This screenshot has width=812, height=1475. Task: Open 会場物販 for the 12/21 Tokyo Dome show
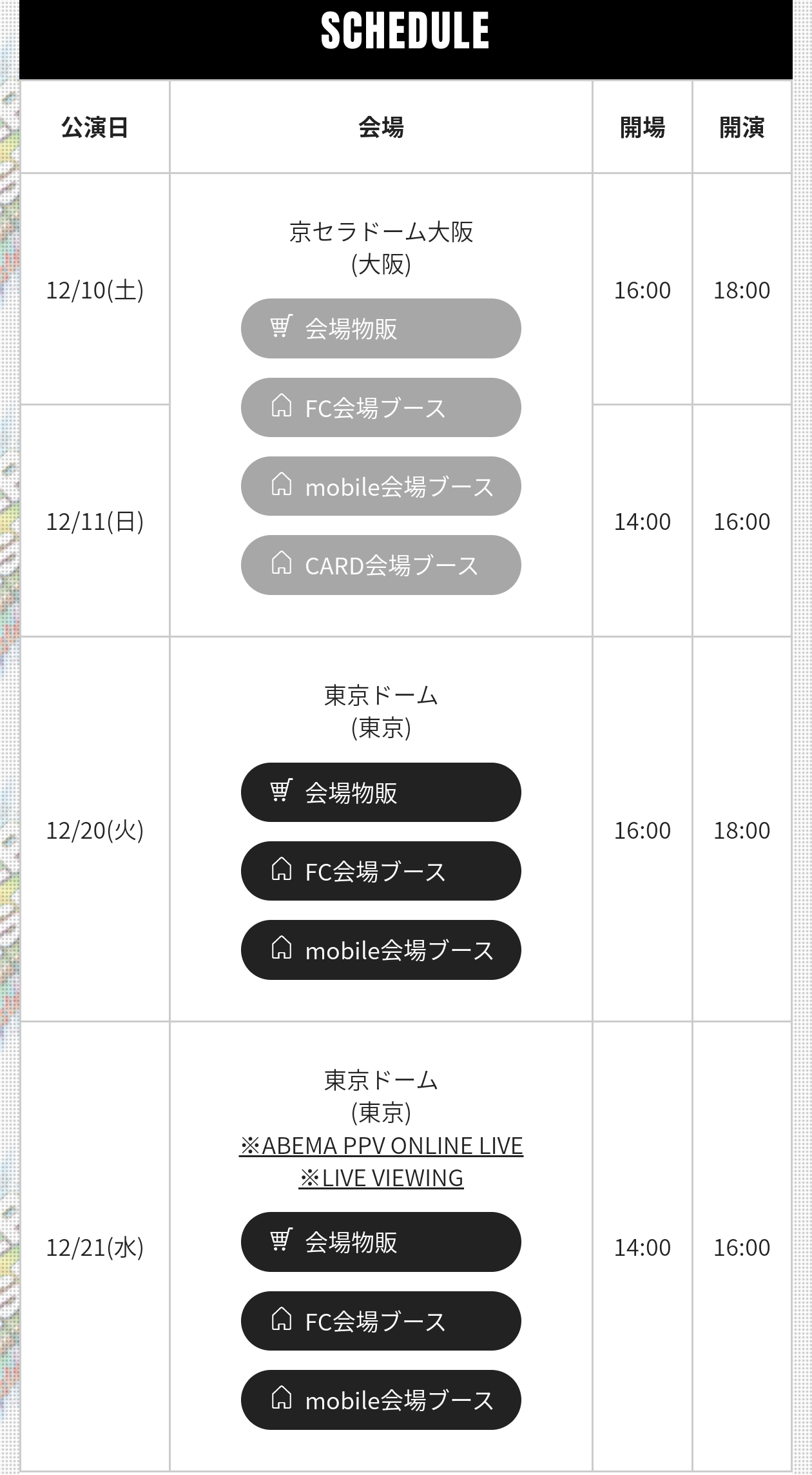coord(381,1242)
